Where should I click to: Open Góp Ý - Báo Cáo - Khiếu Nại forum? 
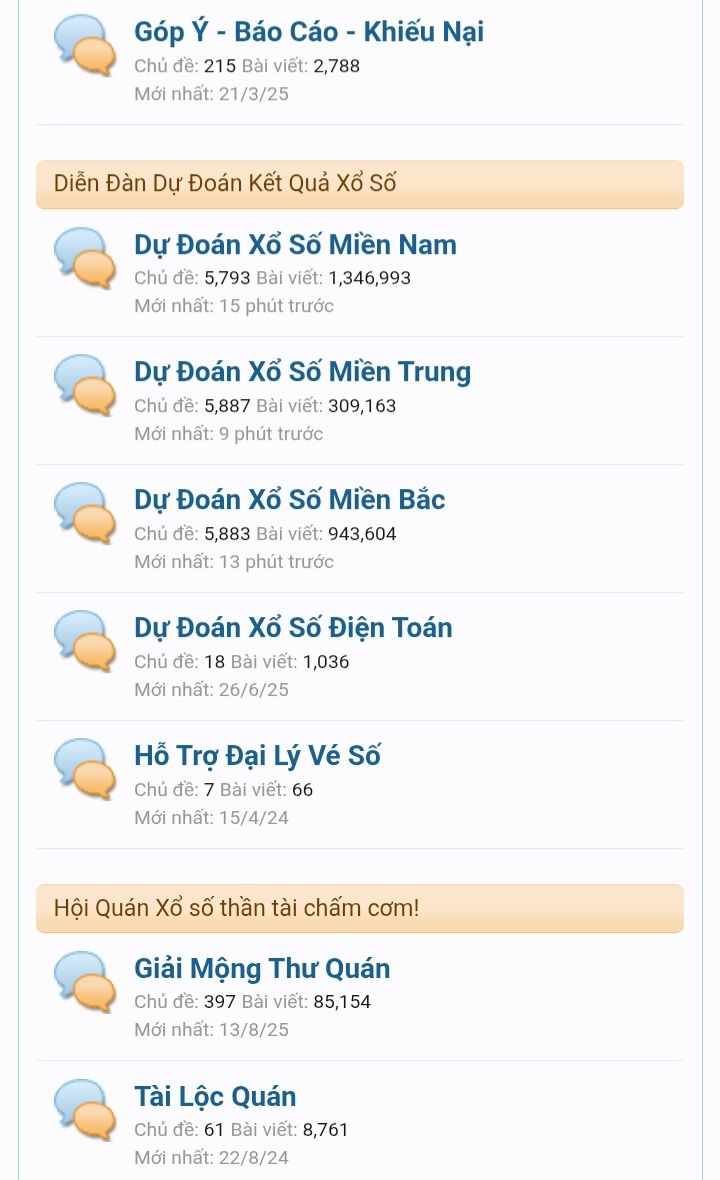(x=309, y=32)
